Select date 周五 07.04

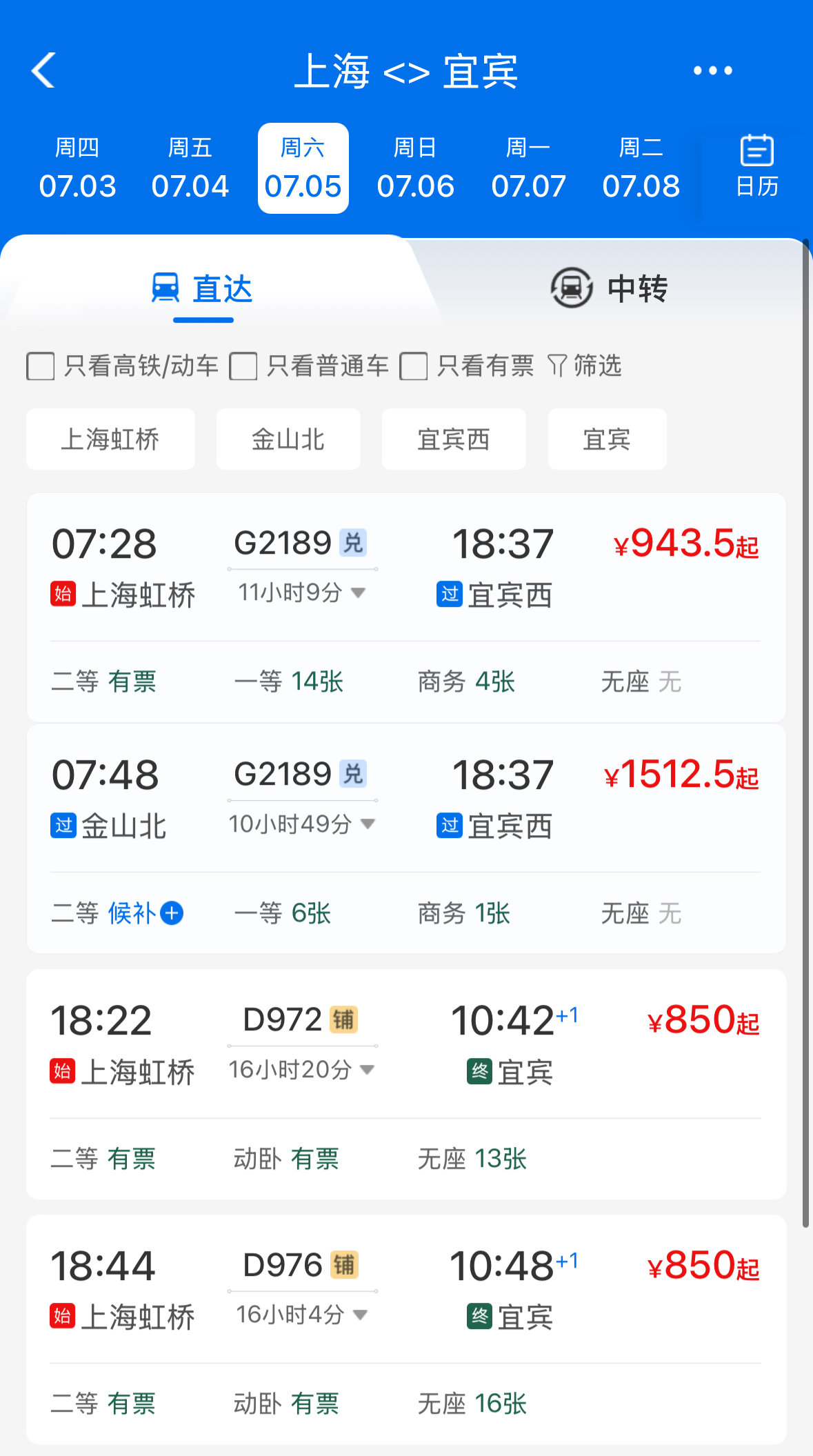click(190, 168)
